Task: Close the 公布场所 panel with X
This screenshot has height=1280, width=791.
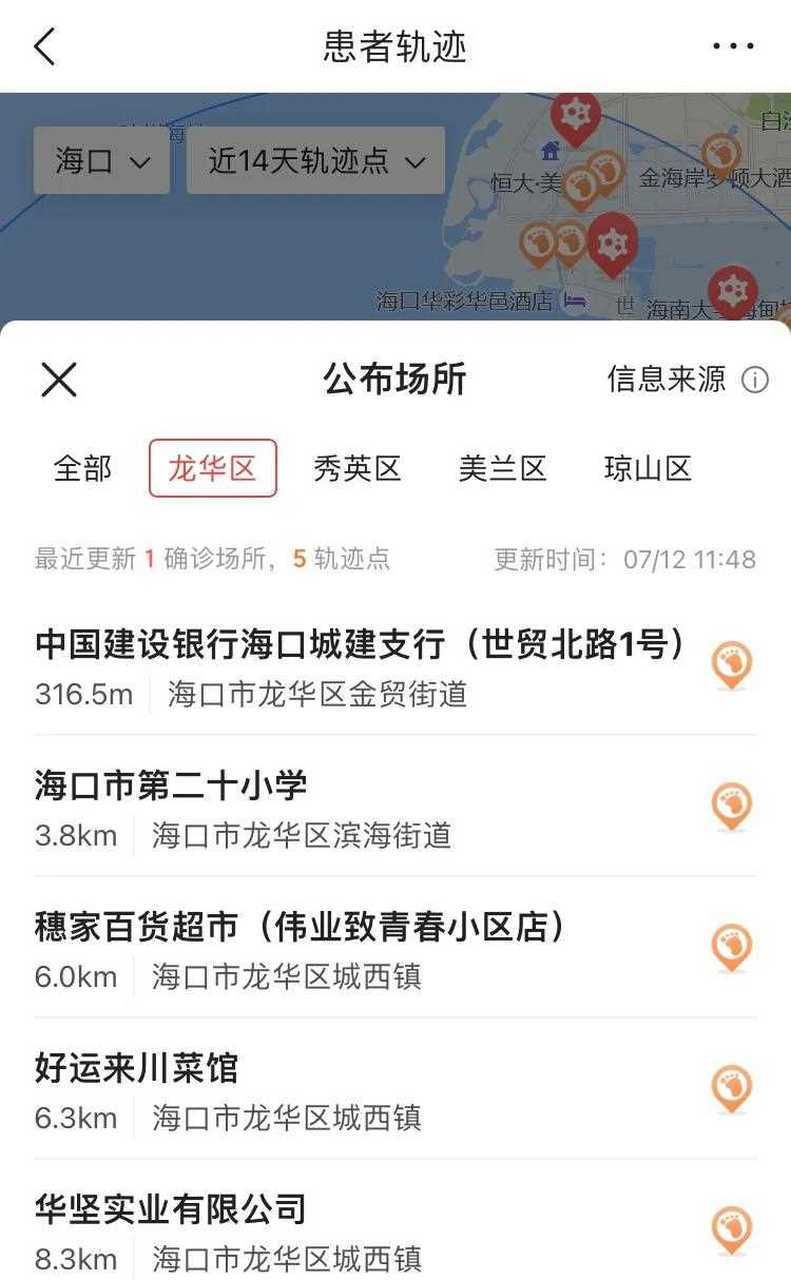Action: click(57, 380)
